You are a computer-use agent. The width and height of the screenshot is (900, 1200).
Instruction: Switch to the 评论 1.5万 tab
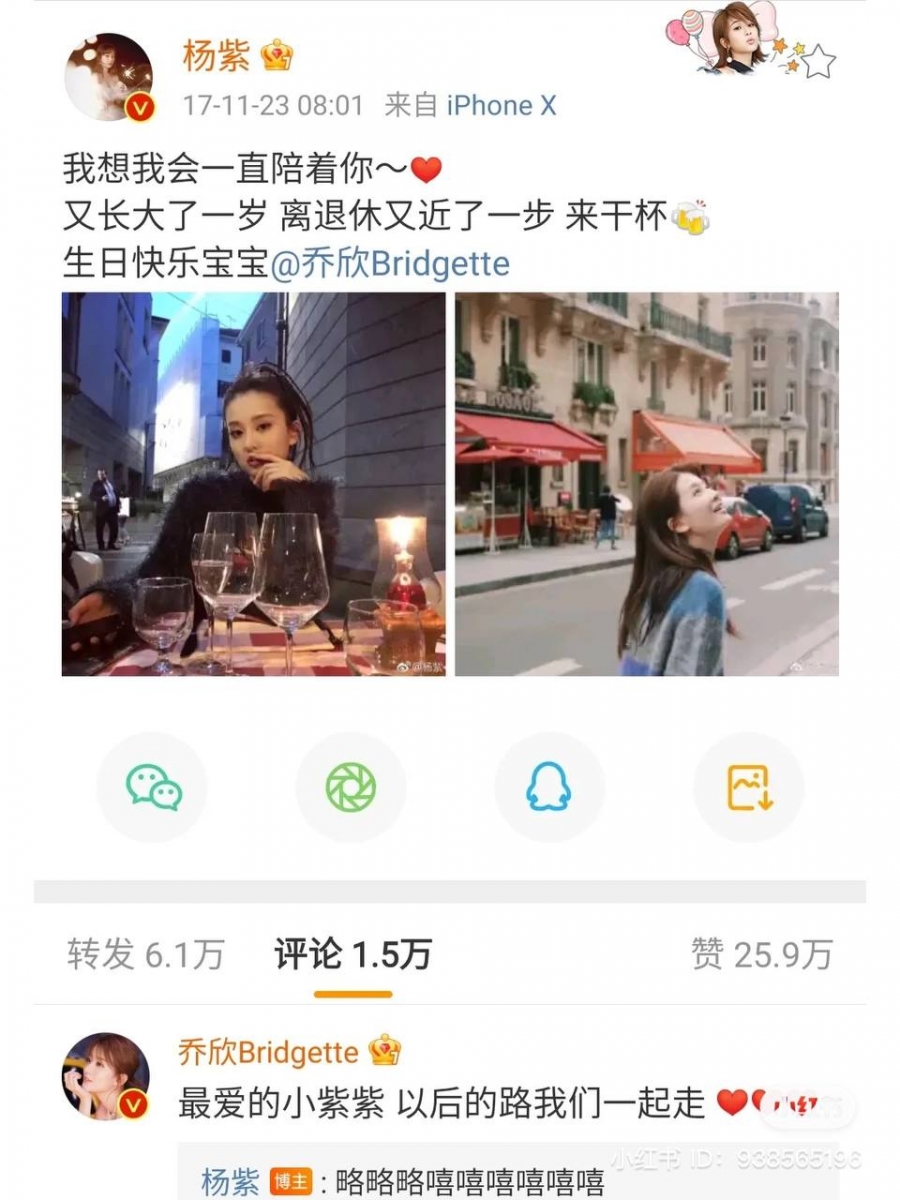(x=349, y=955)
